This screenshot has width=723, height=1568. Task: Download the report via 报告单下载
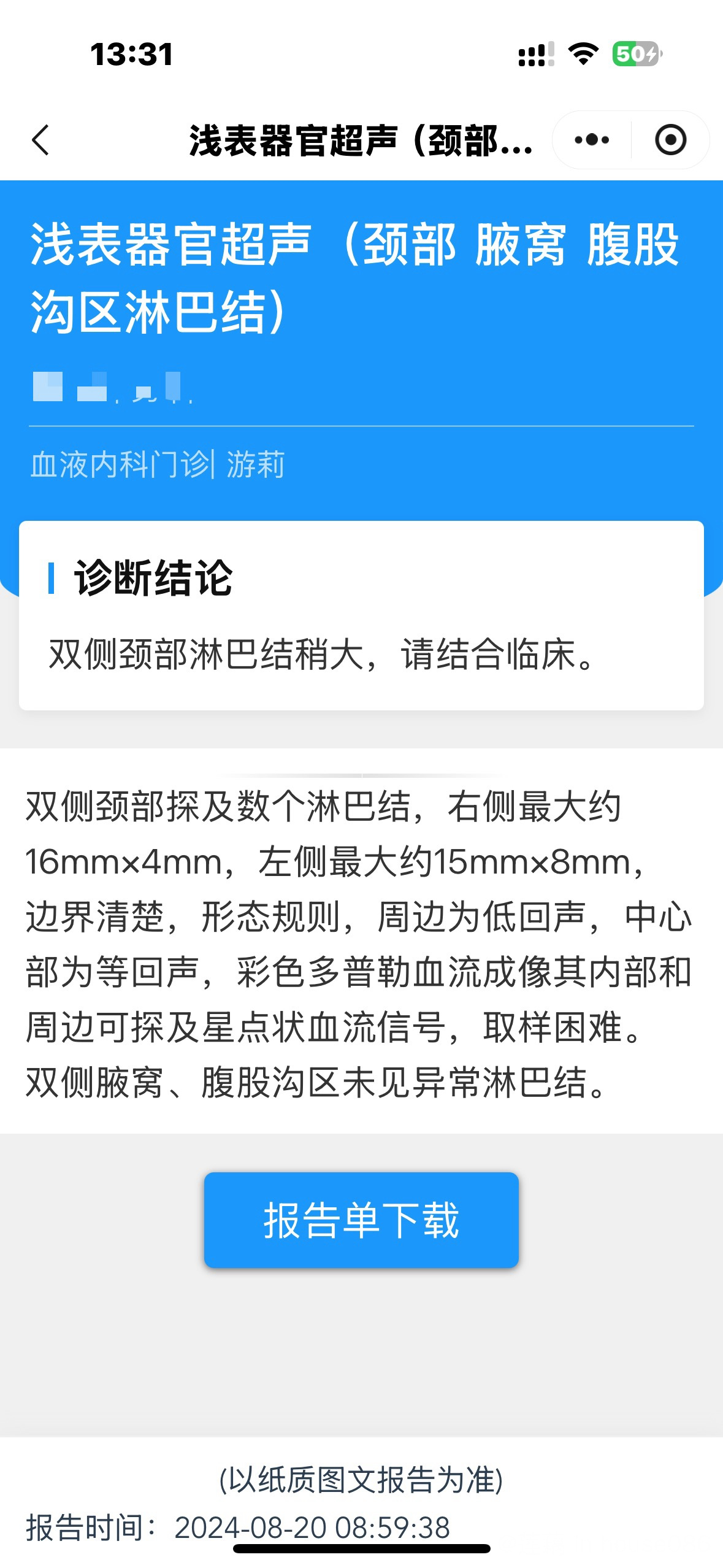pyautogui.click(x=361, y=1220)
